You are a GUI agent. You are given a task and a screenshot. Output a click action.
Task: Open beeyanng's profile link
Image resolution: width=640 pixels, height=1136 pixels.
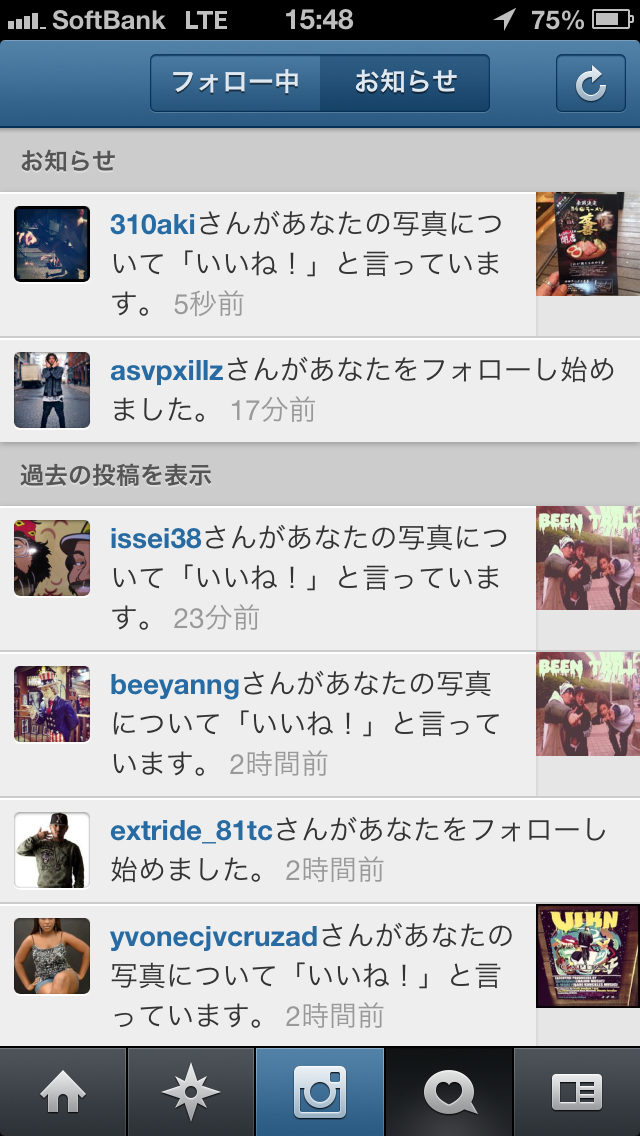(175, 685)
